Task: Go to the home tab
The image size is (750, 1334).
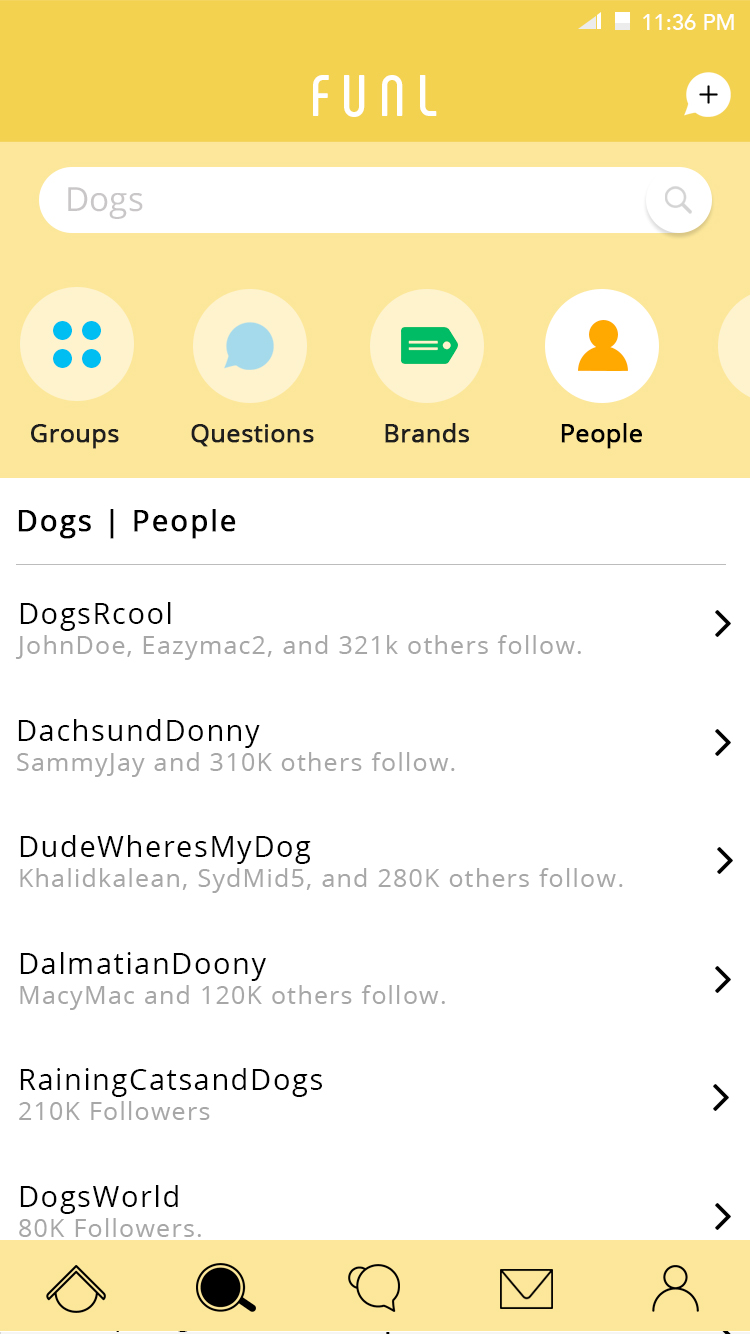Action: click(77, 1288)
